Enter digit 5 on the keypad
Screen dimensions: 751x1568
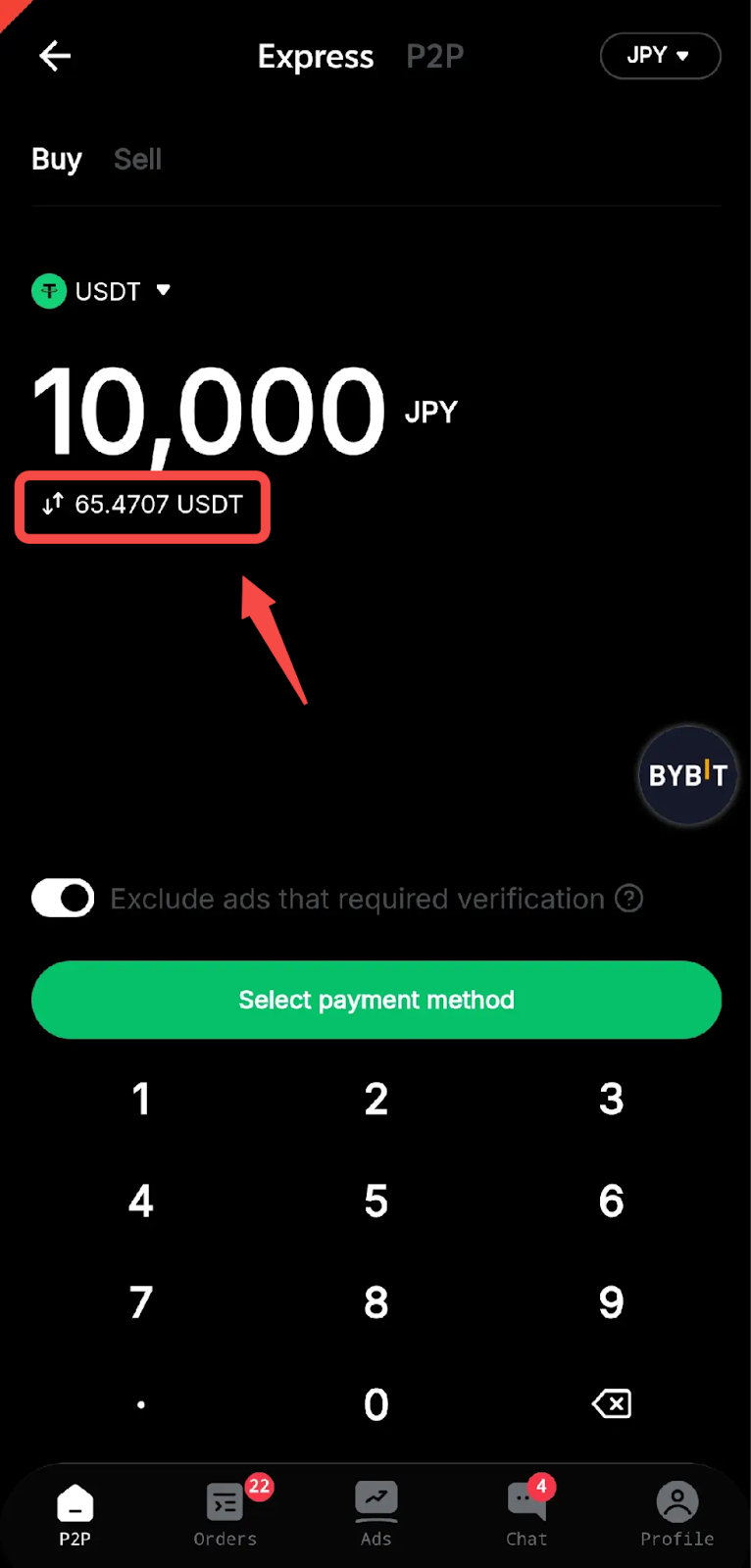pos(376,1200)
